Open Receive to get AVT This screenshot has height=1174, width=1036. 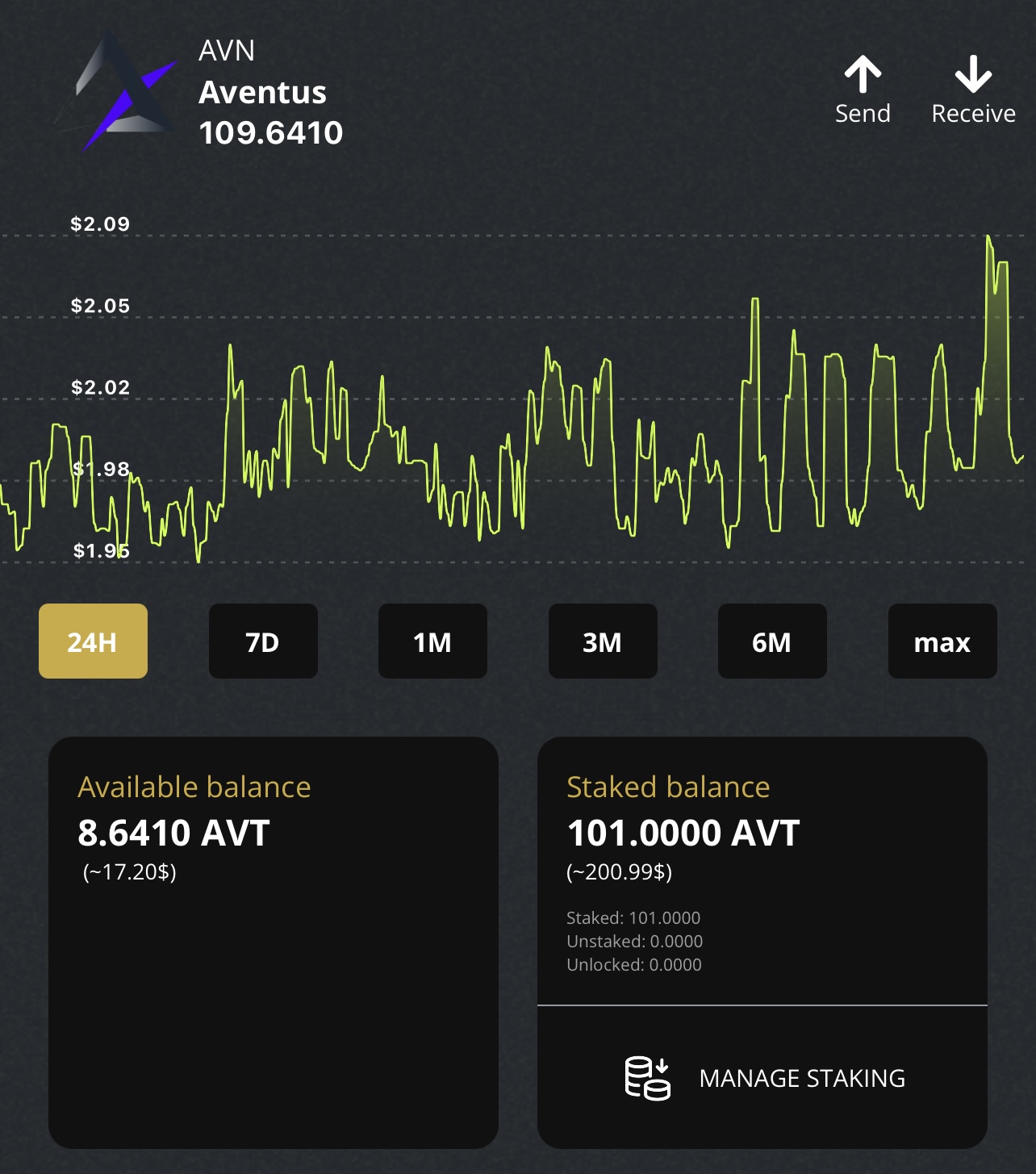[x=973, y=89]
